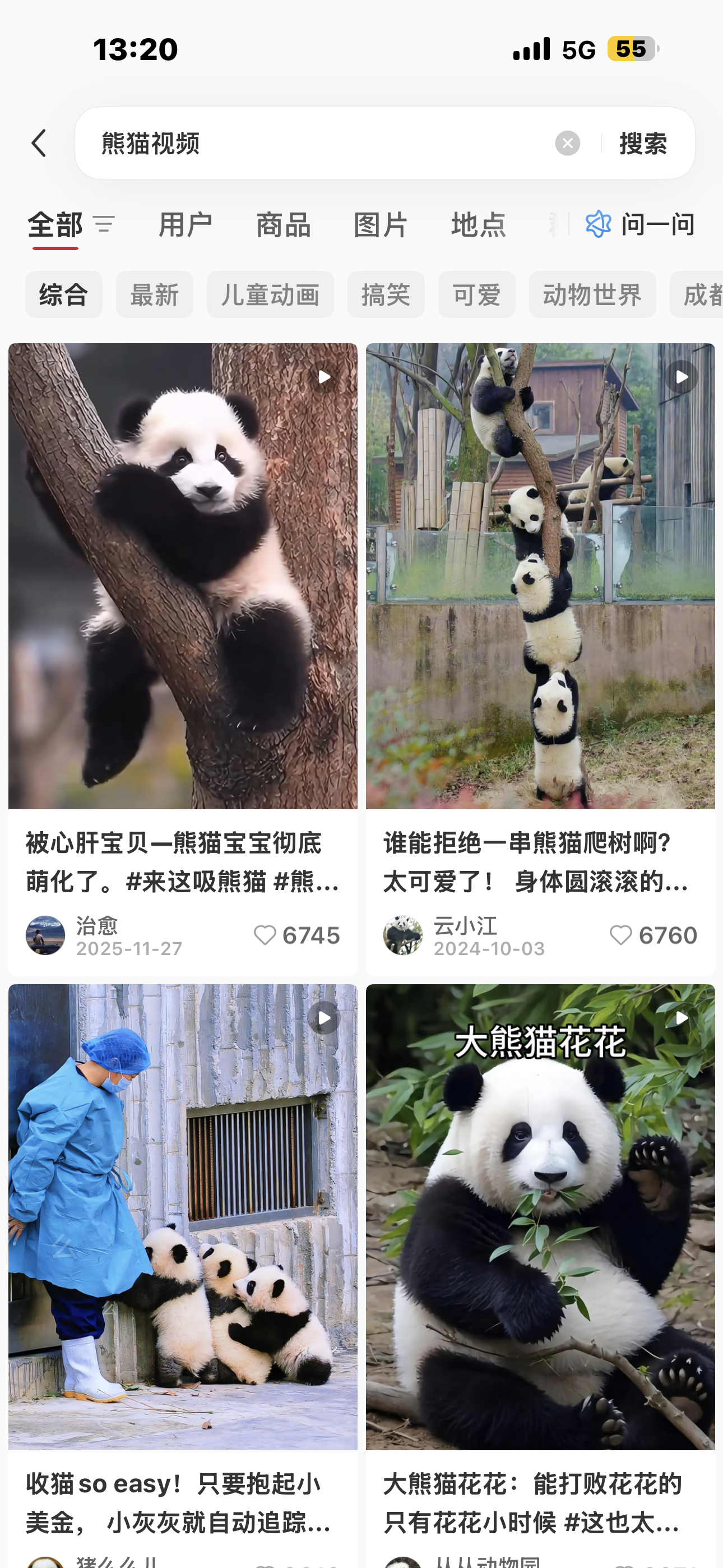Open the 熊猫宝宝彻底萌化了 video post
Viewport: 723px width, 1568px height.
pos(183,576)
